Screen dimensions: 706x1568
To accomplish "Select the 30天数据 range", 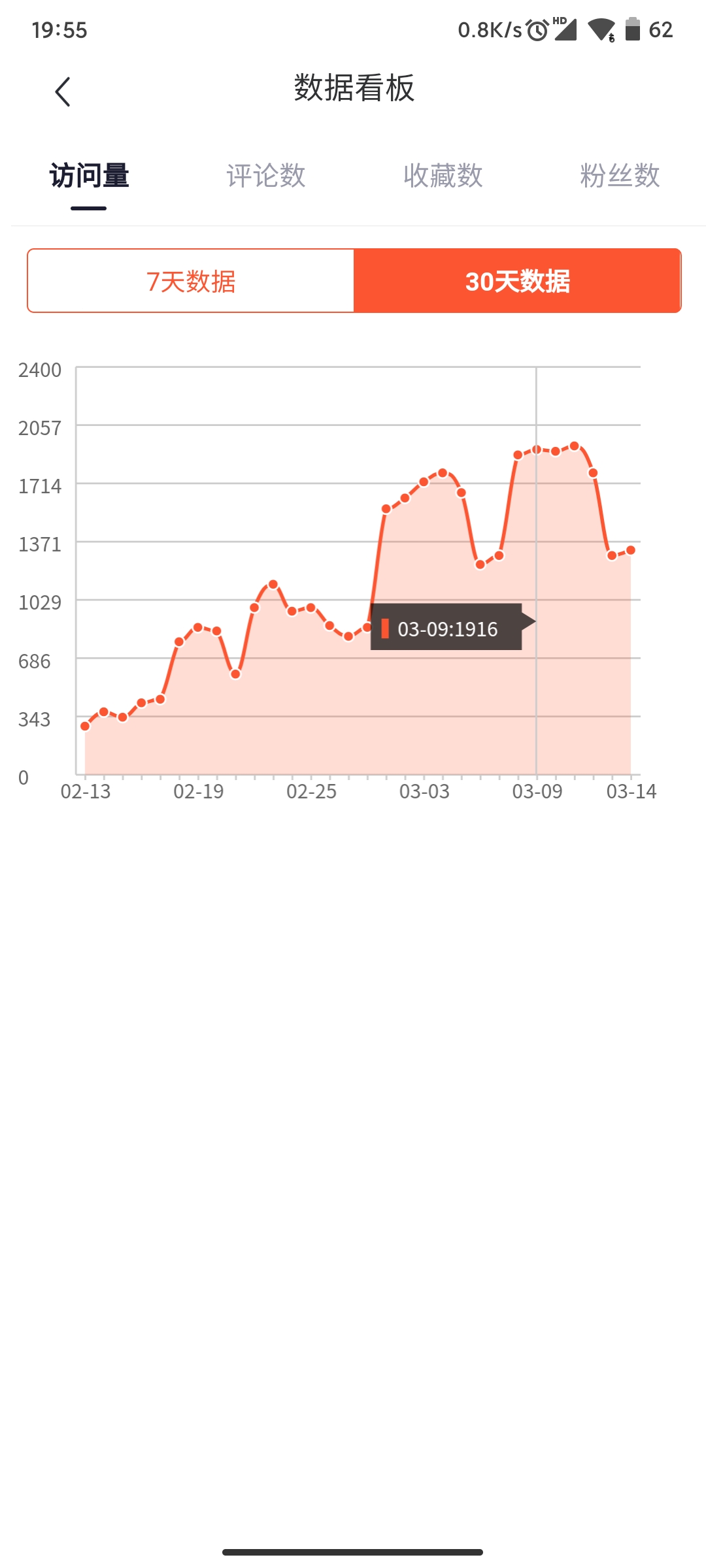I will (x=517, y=281).
